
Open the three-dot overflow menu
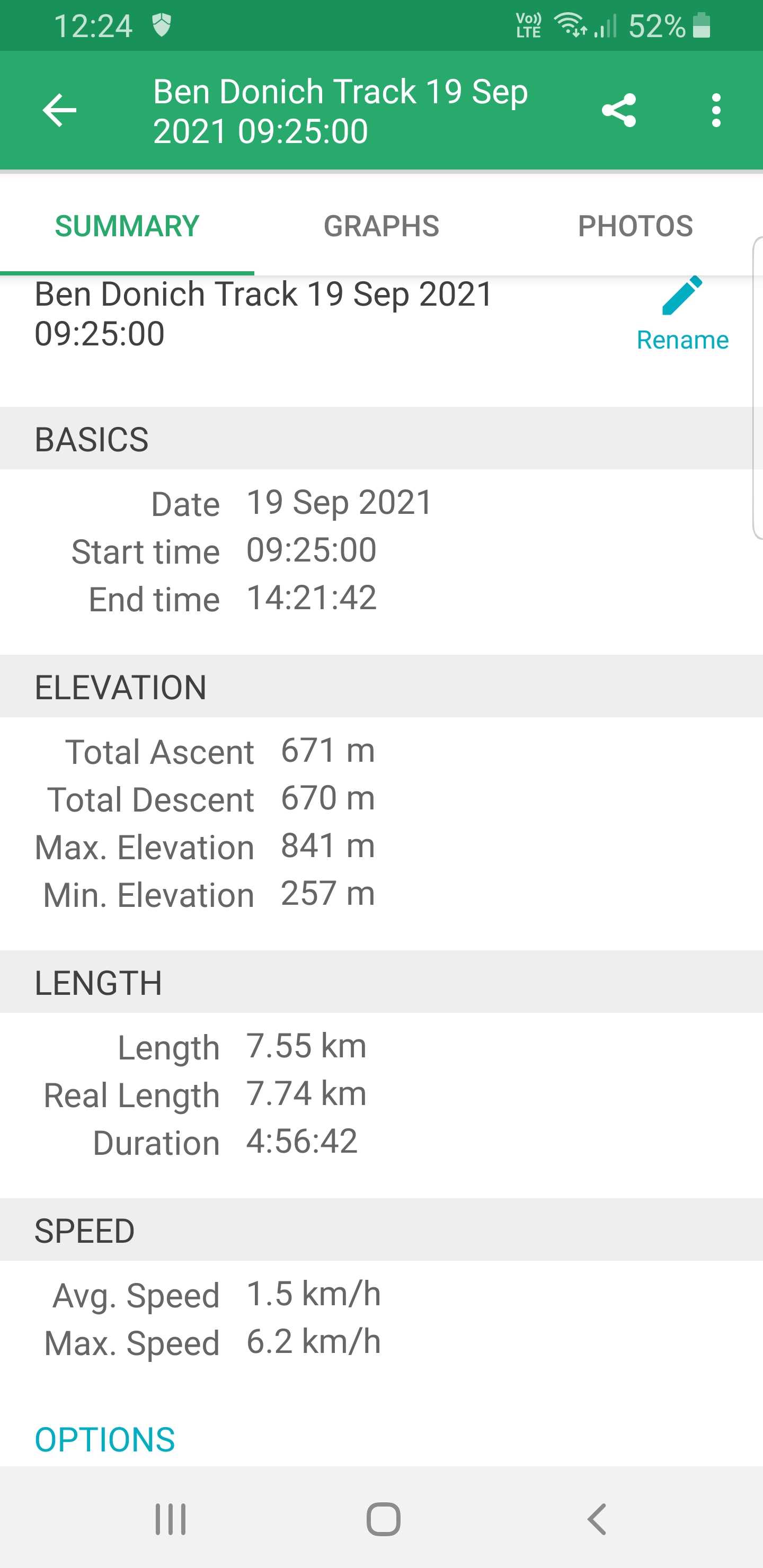coord(716,110)
